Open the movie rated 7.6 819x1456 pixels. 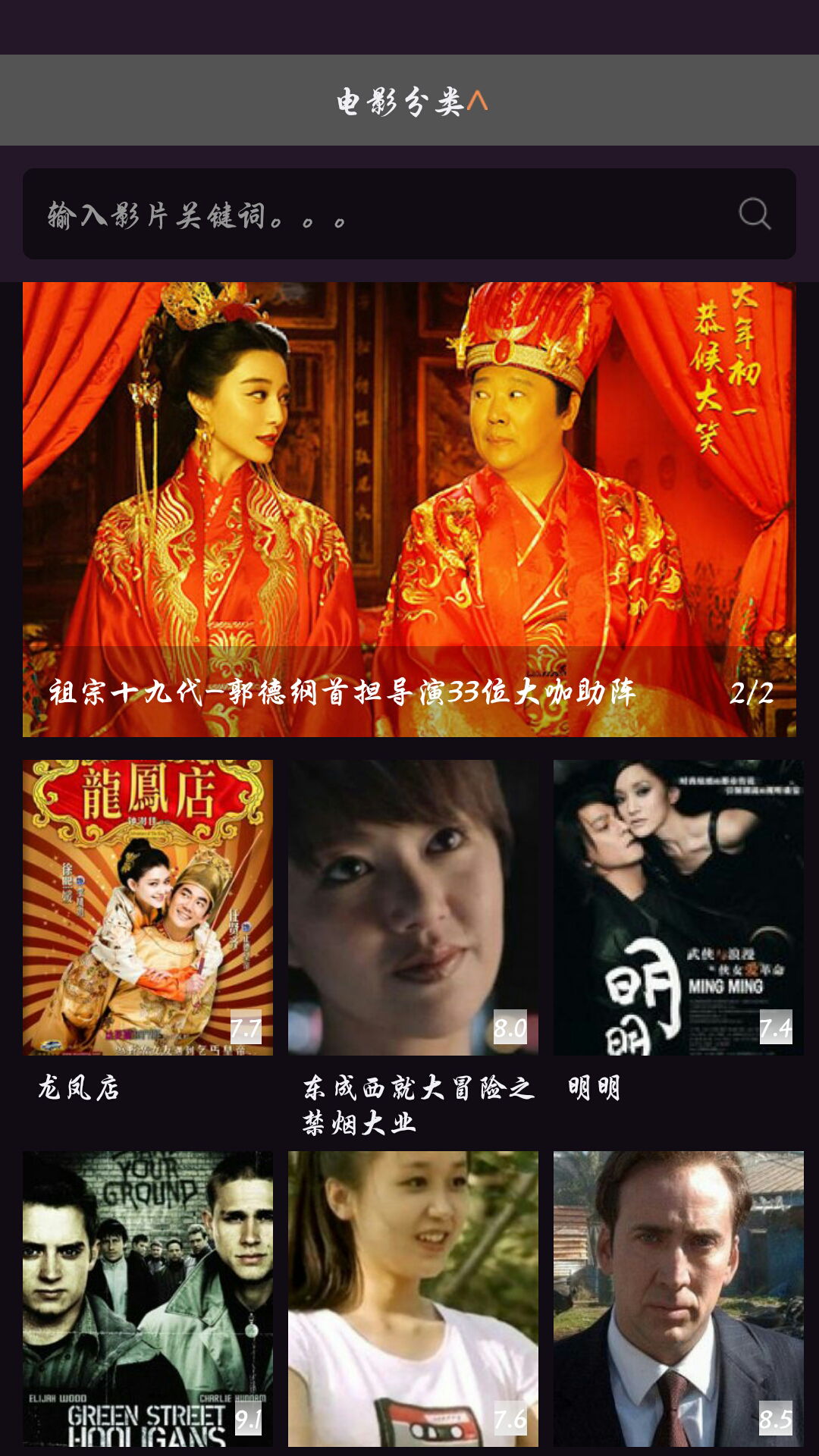tap(413, 1298)
